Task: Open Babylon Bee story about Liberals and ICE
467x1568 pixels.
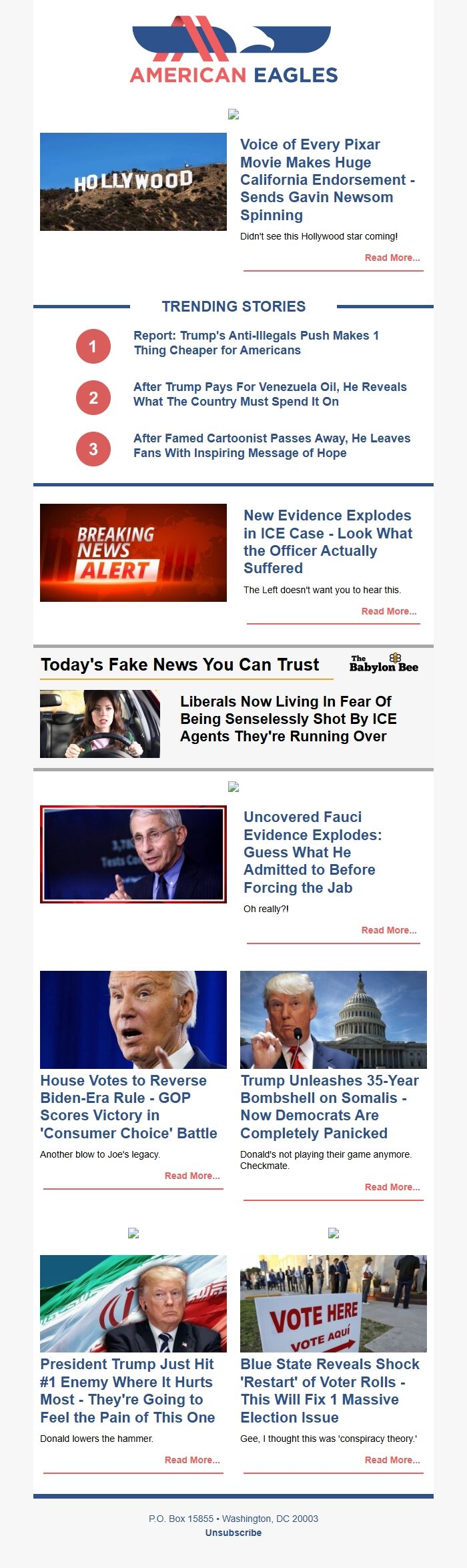Action: 288,719
